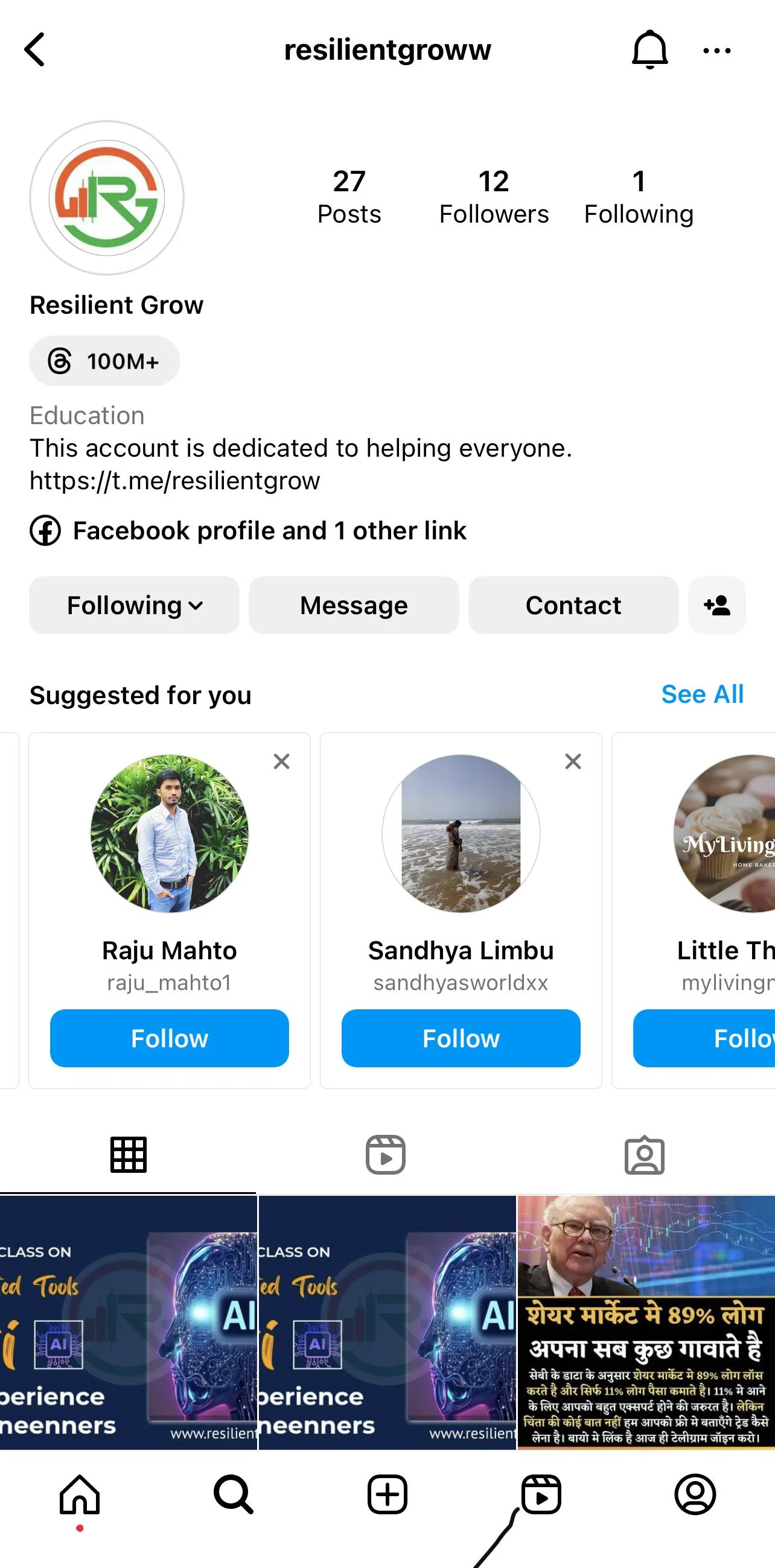The height and width of the screenshot is (1568, 775).
Task: Go back using the top-left arrow
Action: [36, 50]
